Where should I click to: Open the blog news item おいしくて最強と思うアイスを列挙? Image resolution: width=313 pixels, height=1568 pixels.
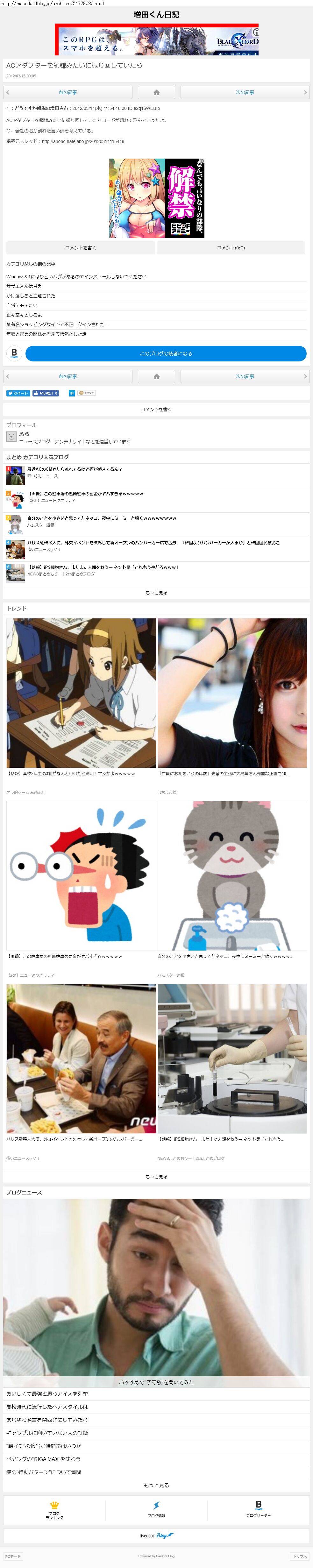47,1393
